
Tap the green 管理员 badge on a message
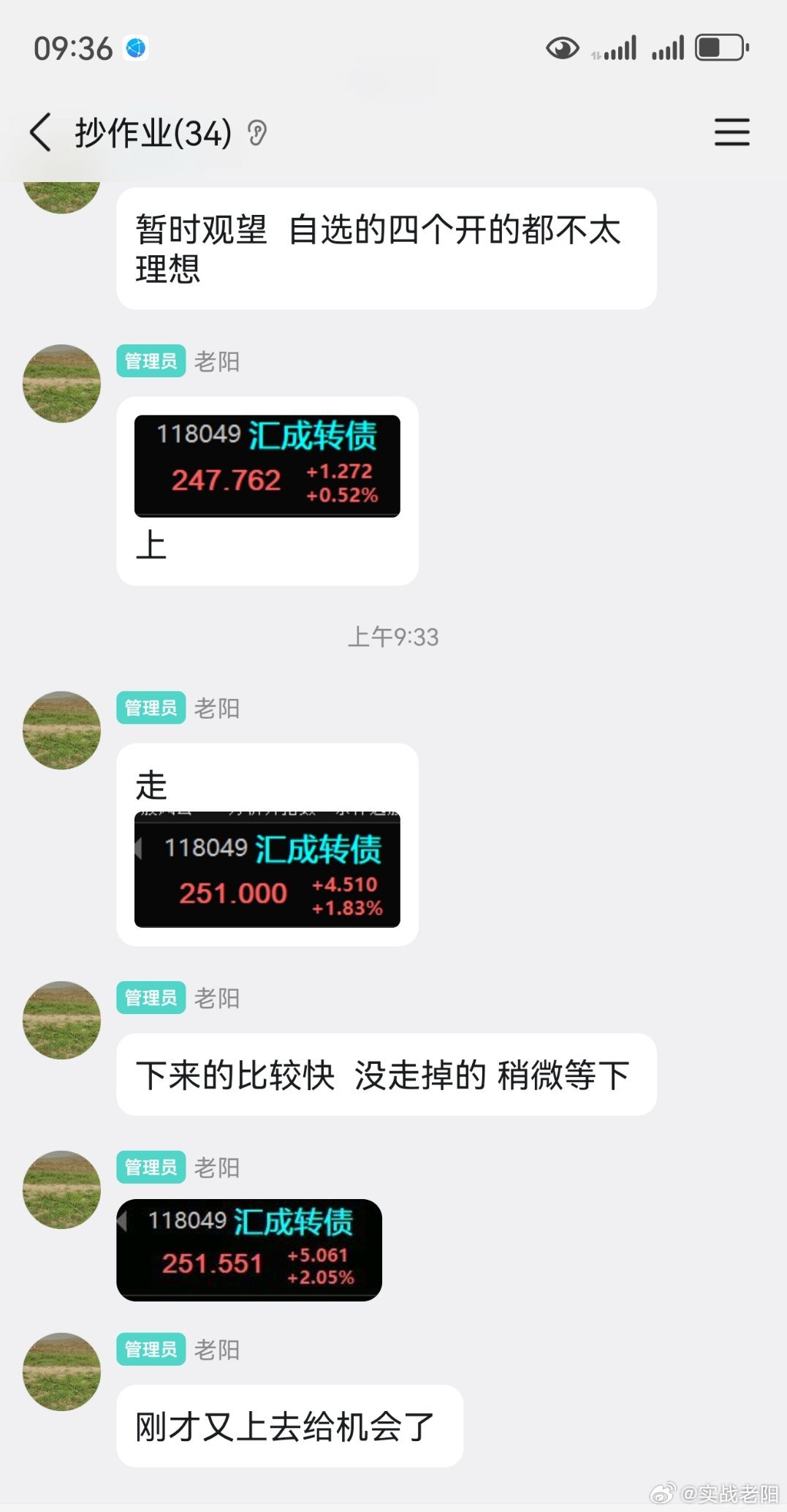(x=150, y=361)
